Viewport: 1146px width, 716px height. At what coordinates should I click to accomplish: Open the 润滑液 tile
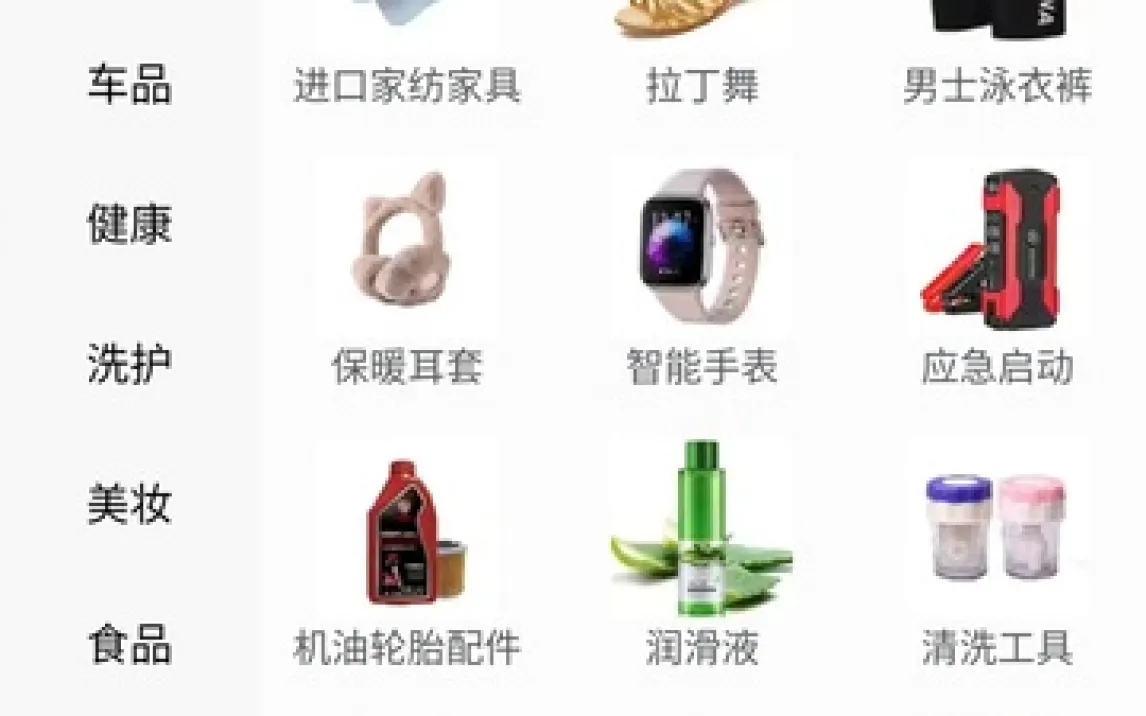pos(702,560)
